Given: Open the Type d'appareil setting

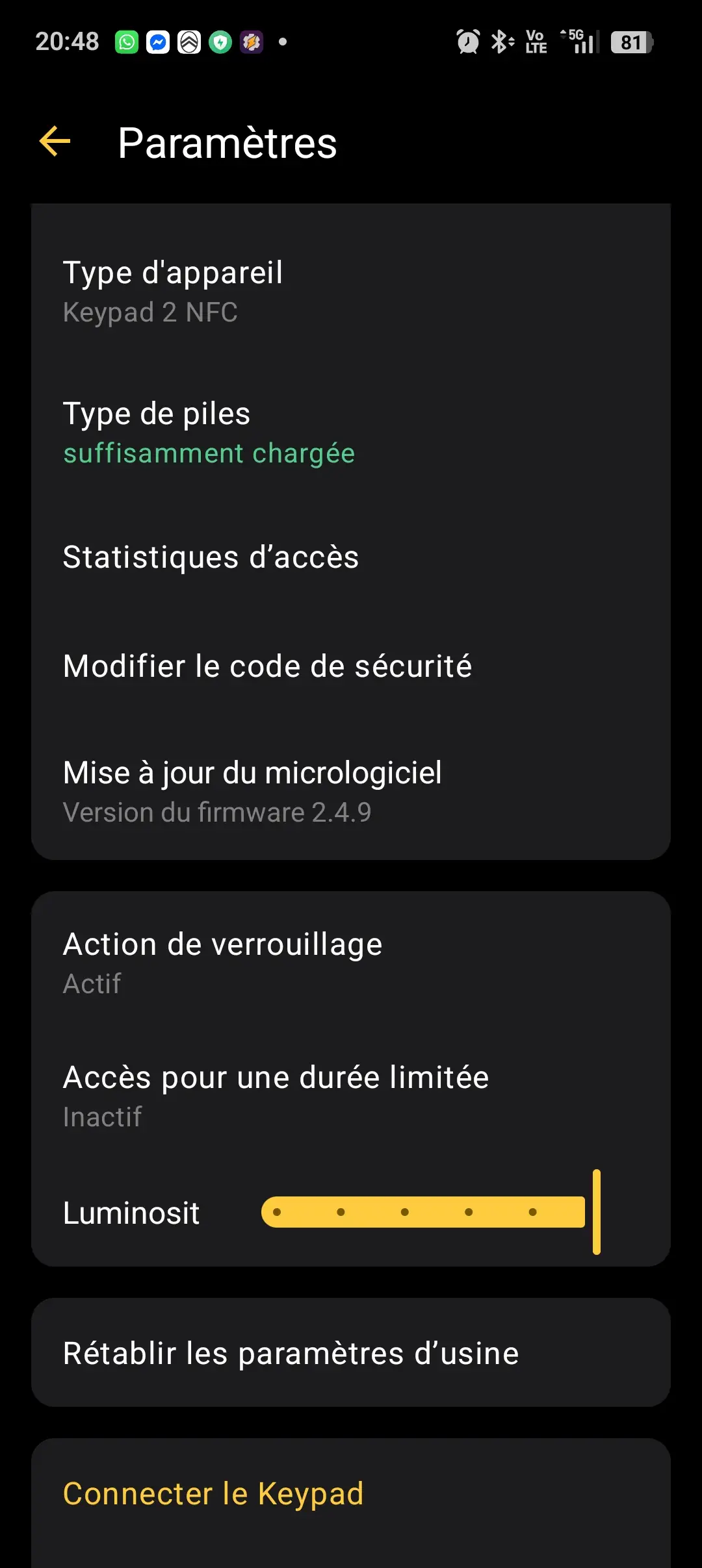Looking at the screenshot, I should [351, 291].
